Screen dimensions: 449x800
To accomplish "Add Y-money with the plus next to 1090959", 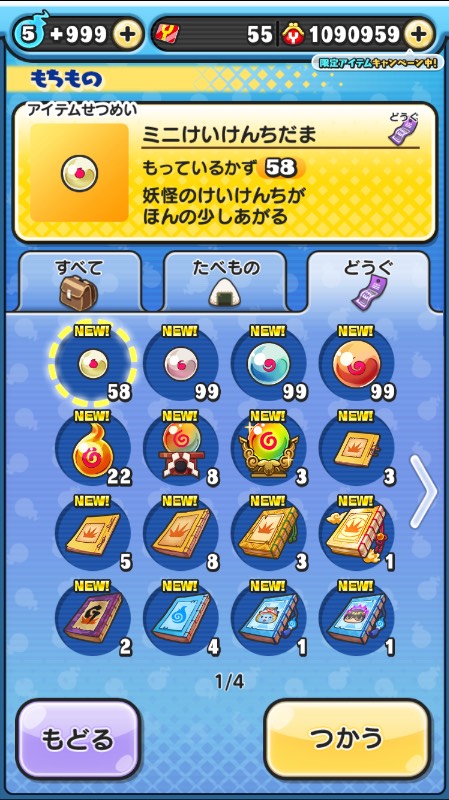I will coord(418,34).
